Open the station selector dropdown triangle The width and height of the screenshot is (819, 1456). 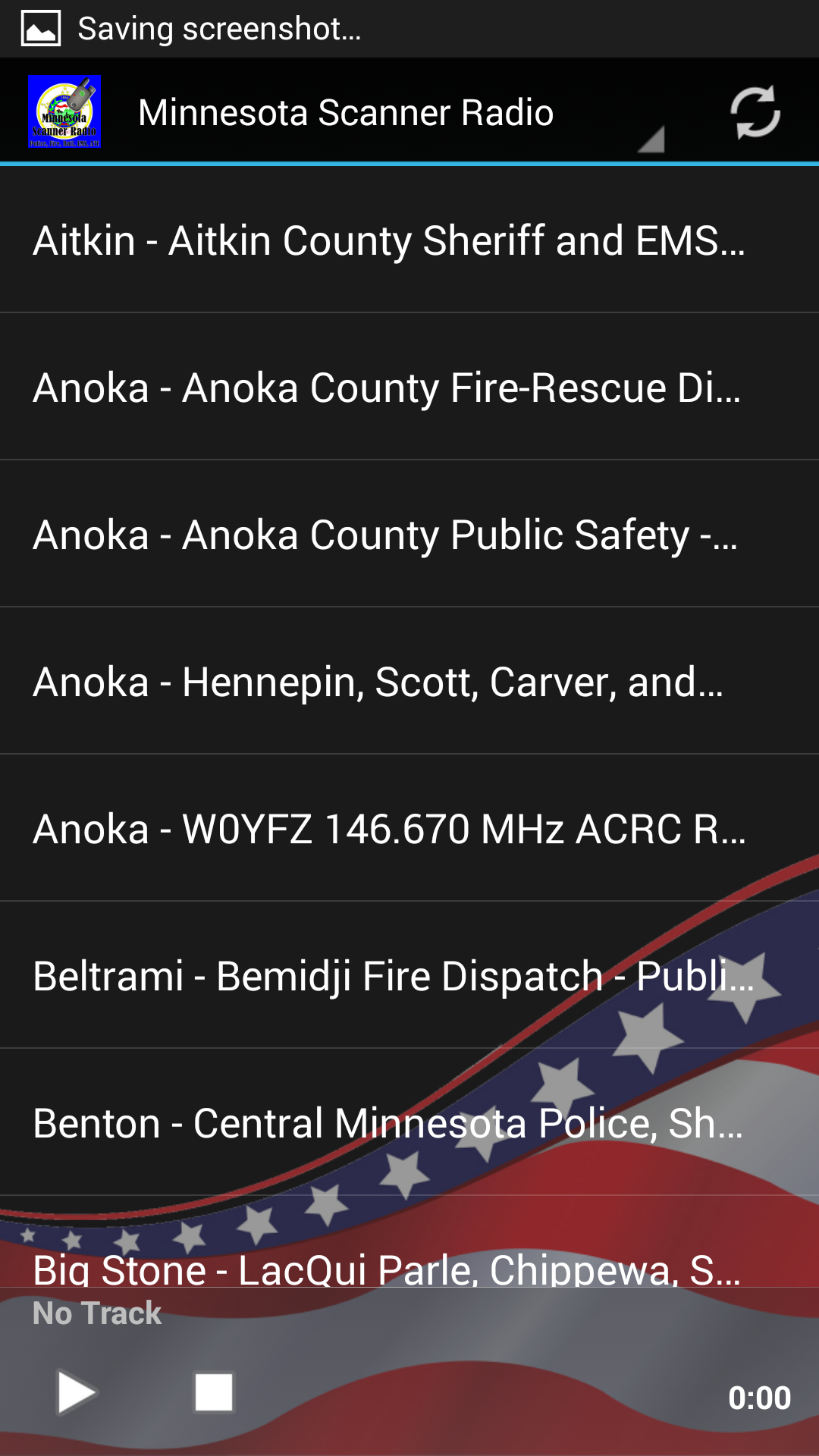pos(651,139)
